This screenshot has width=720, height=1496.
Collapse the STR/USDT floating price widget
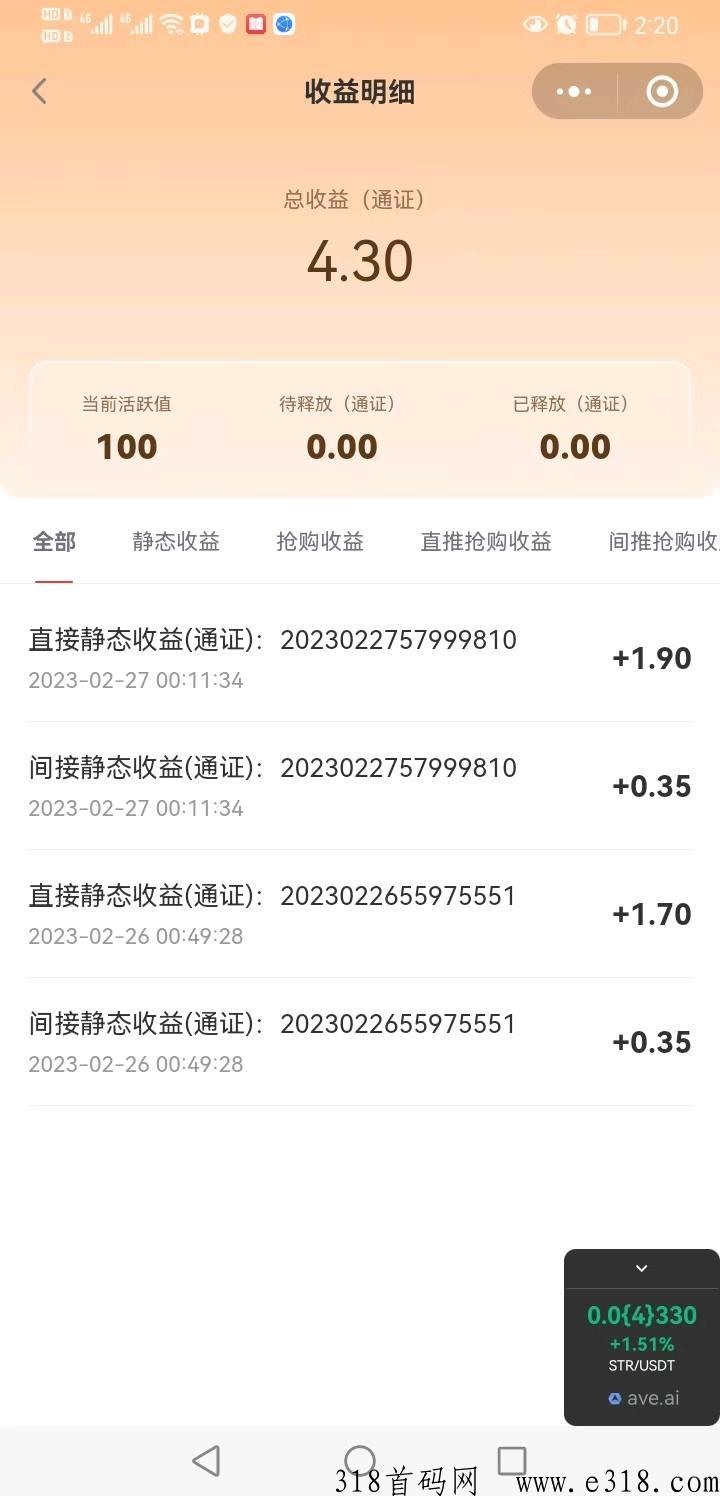tap(642, 1268)
